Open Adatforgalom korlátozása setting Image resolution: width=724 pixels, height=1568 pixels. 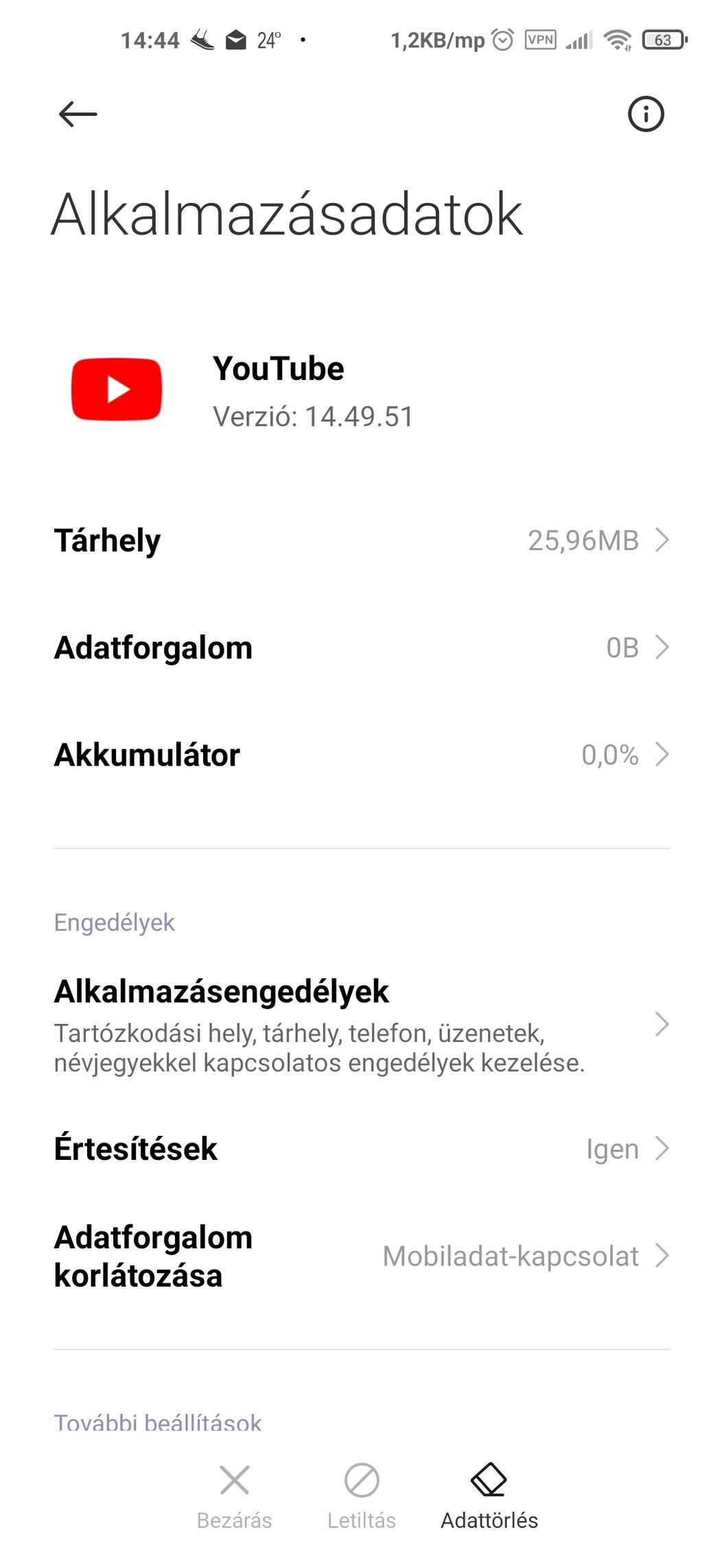pos(362,1256)
